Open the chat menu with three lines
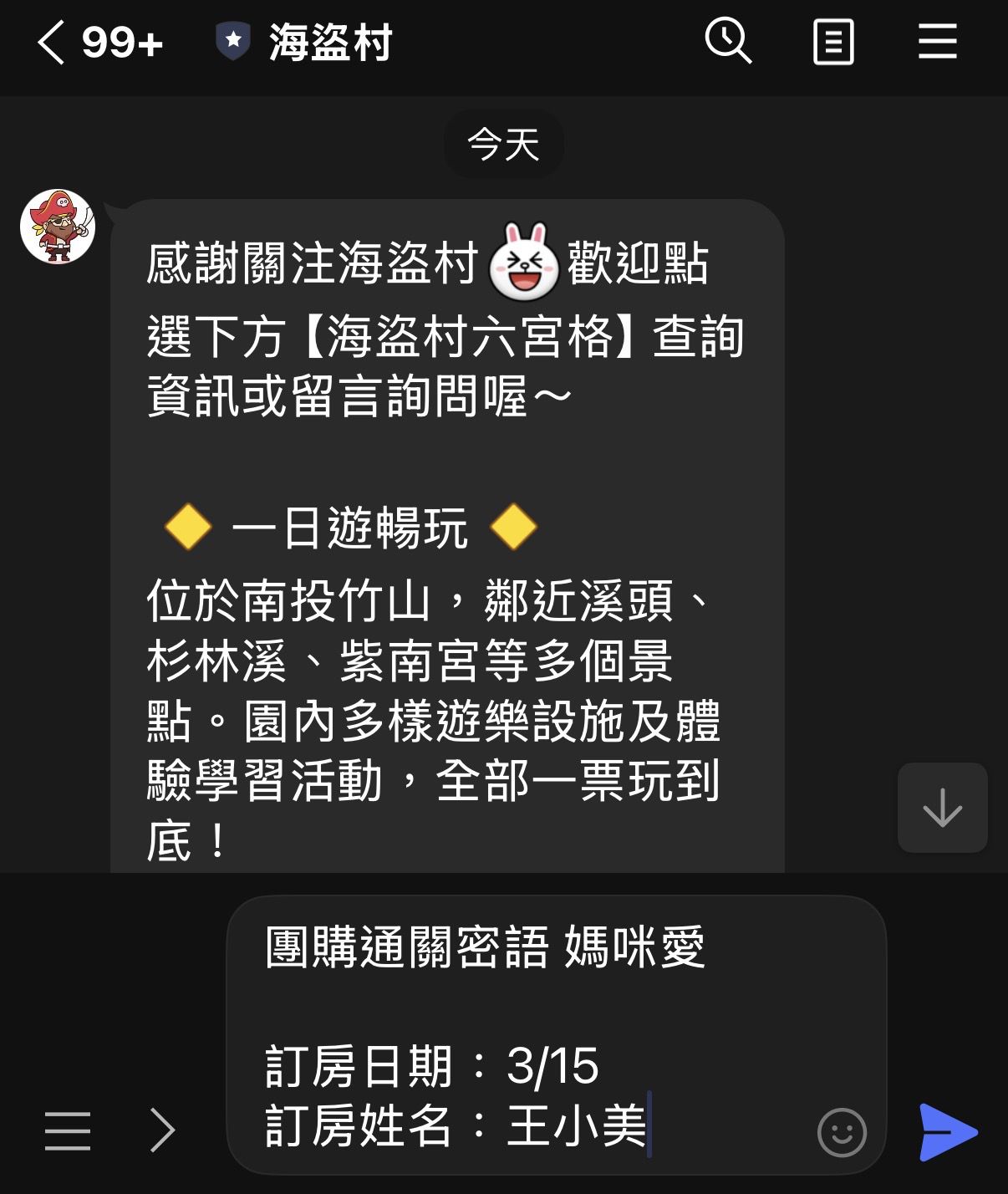 tap(937, 41)
